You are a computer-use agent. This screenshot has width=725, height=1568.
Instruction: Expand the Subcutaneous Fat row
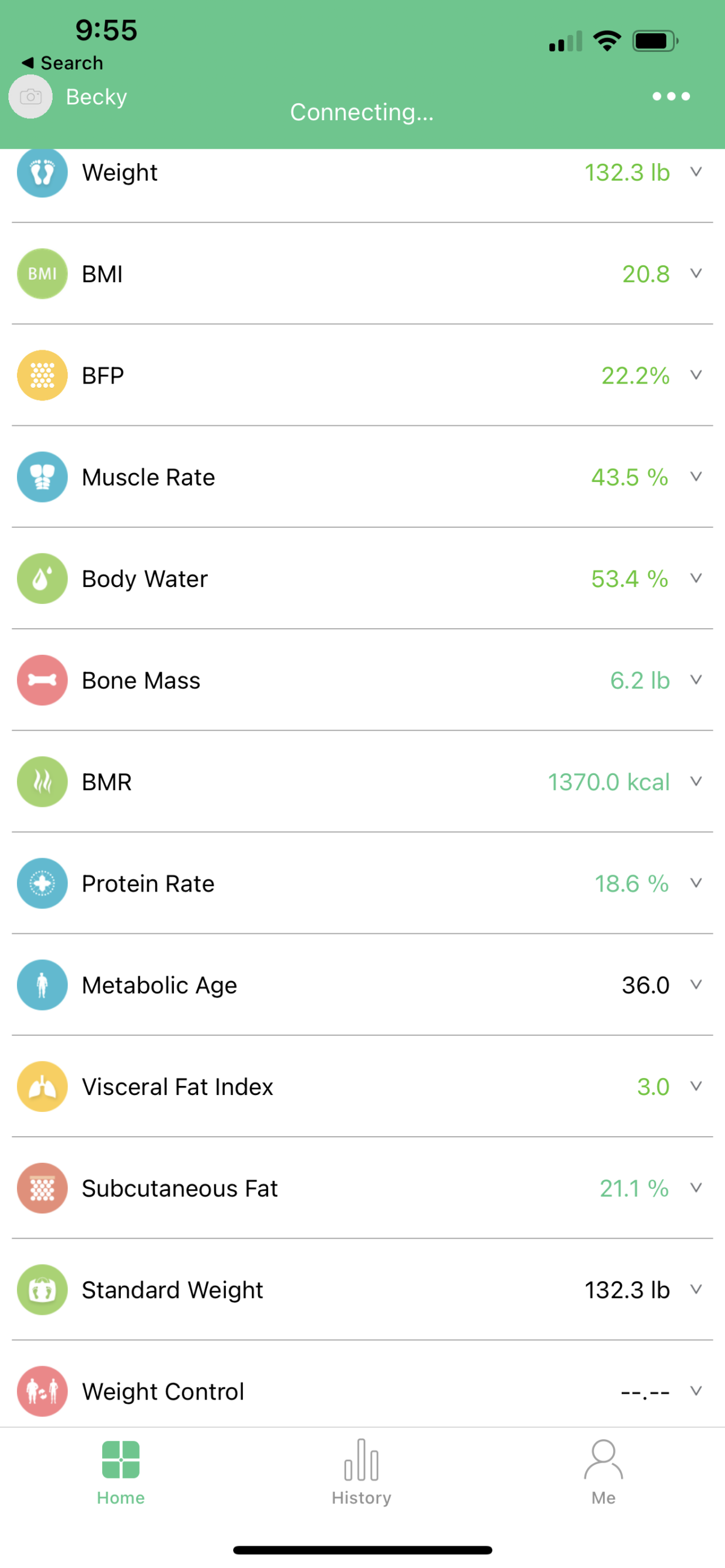(x=696, y=1189)
